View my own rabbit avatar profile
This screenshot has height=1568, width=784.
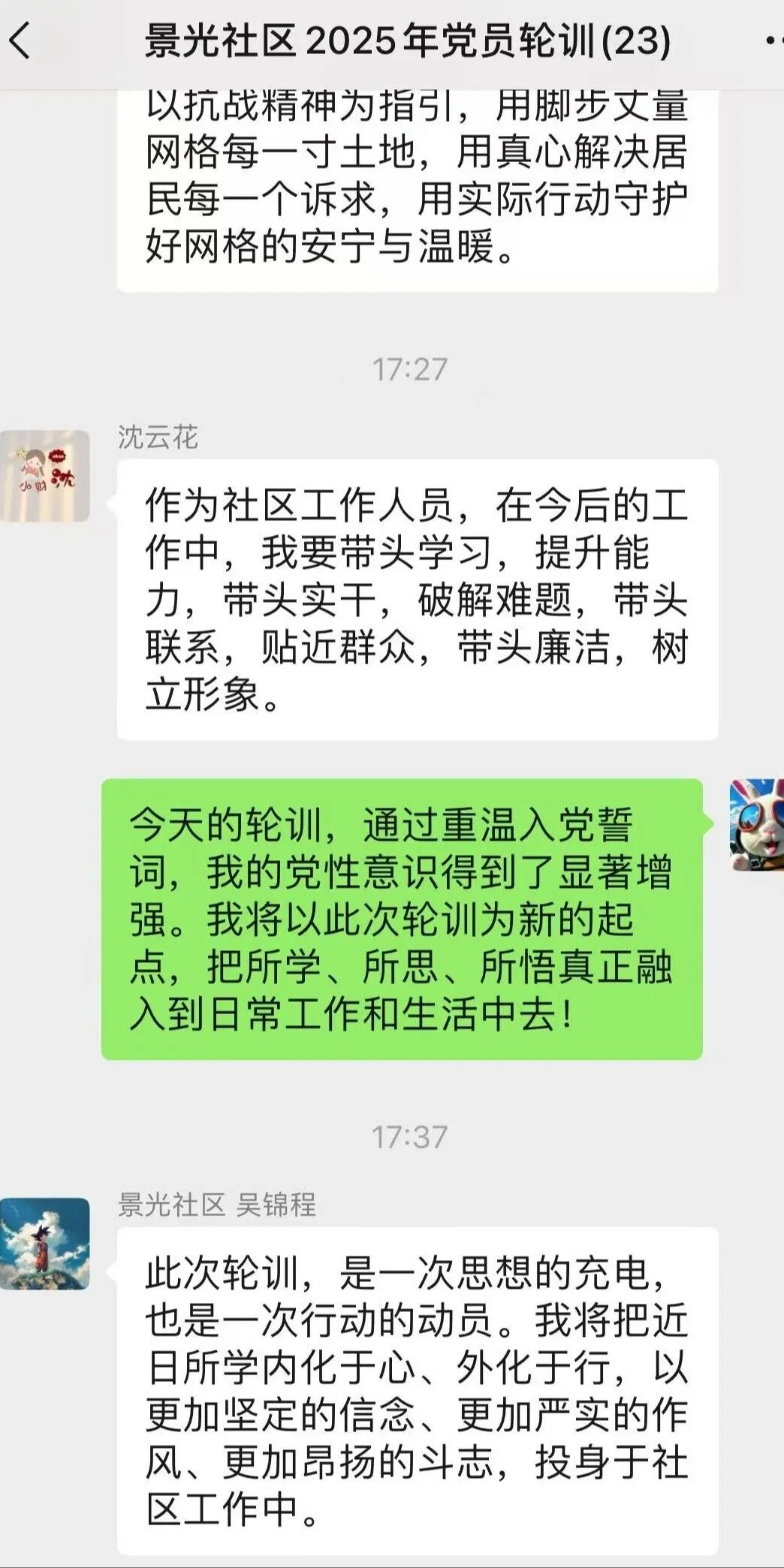click(x=756, y=825)
